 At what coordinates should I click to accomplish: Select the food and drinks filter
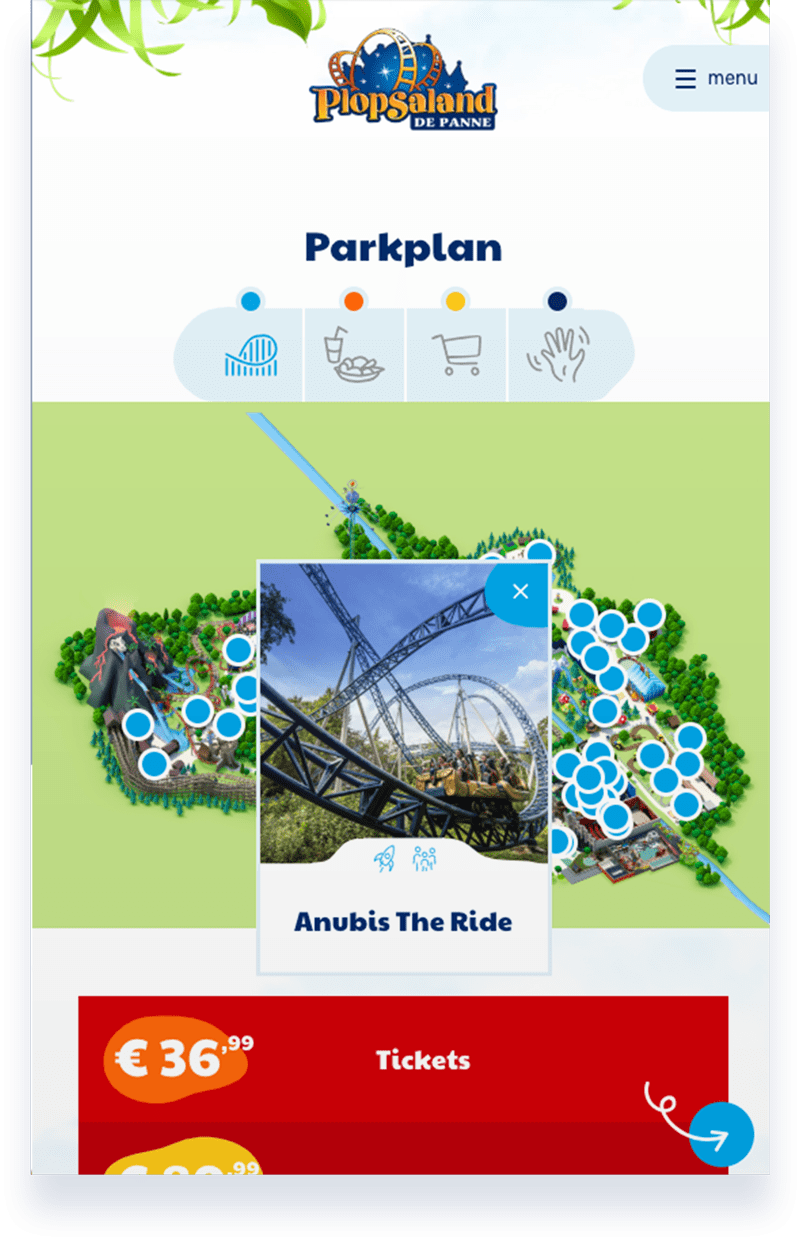tap(355, 355)
